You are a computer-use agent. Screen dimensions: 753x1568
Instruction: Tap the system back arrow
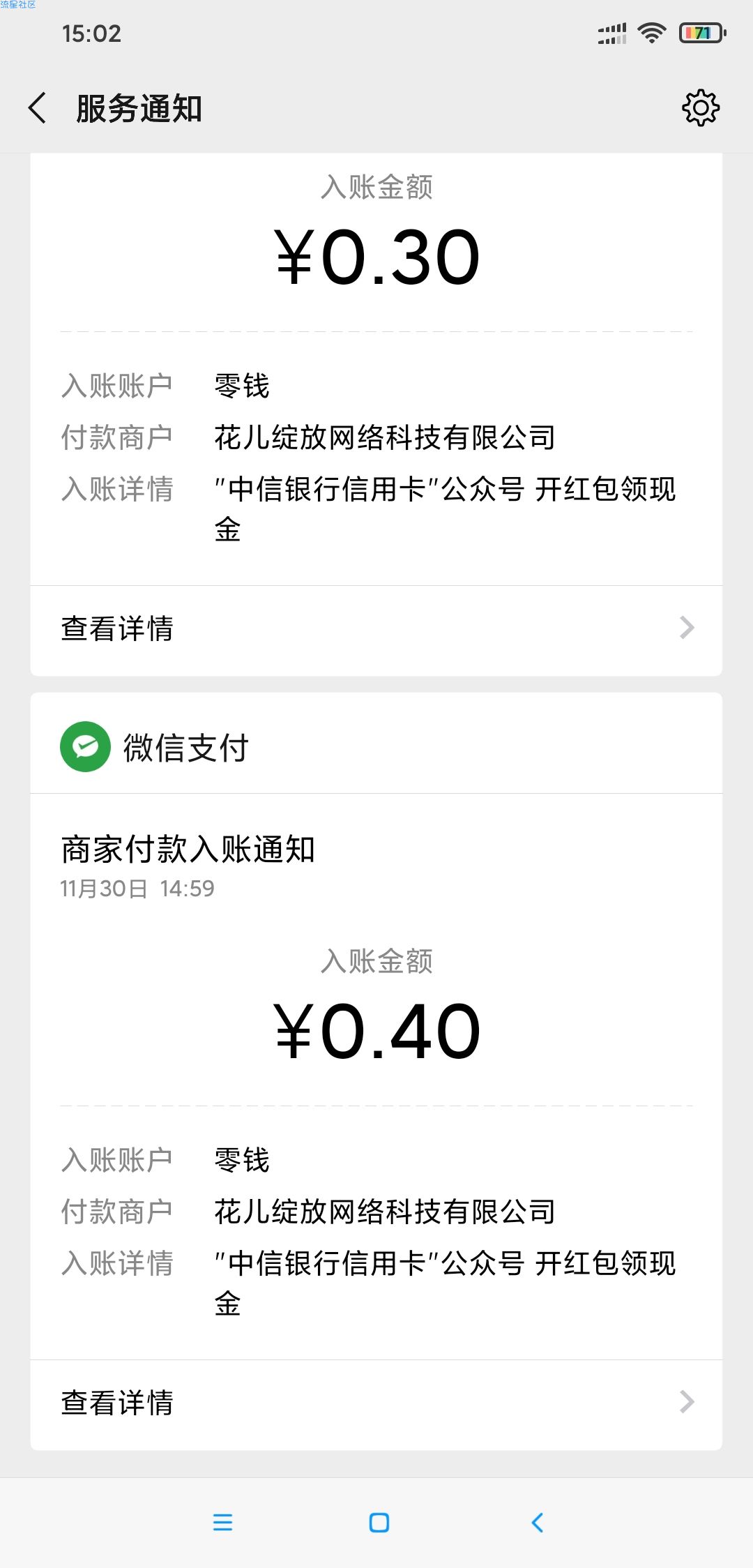(x=537, y=1522)
